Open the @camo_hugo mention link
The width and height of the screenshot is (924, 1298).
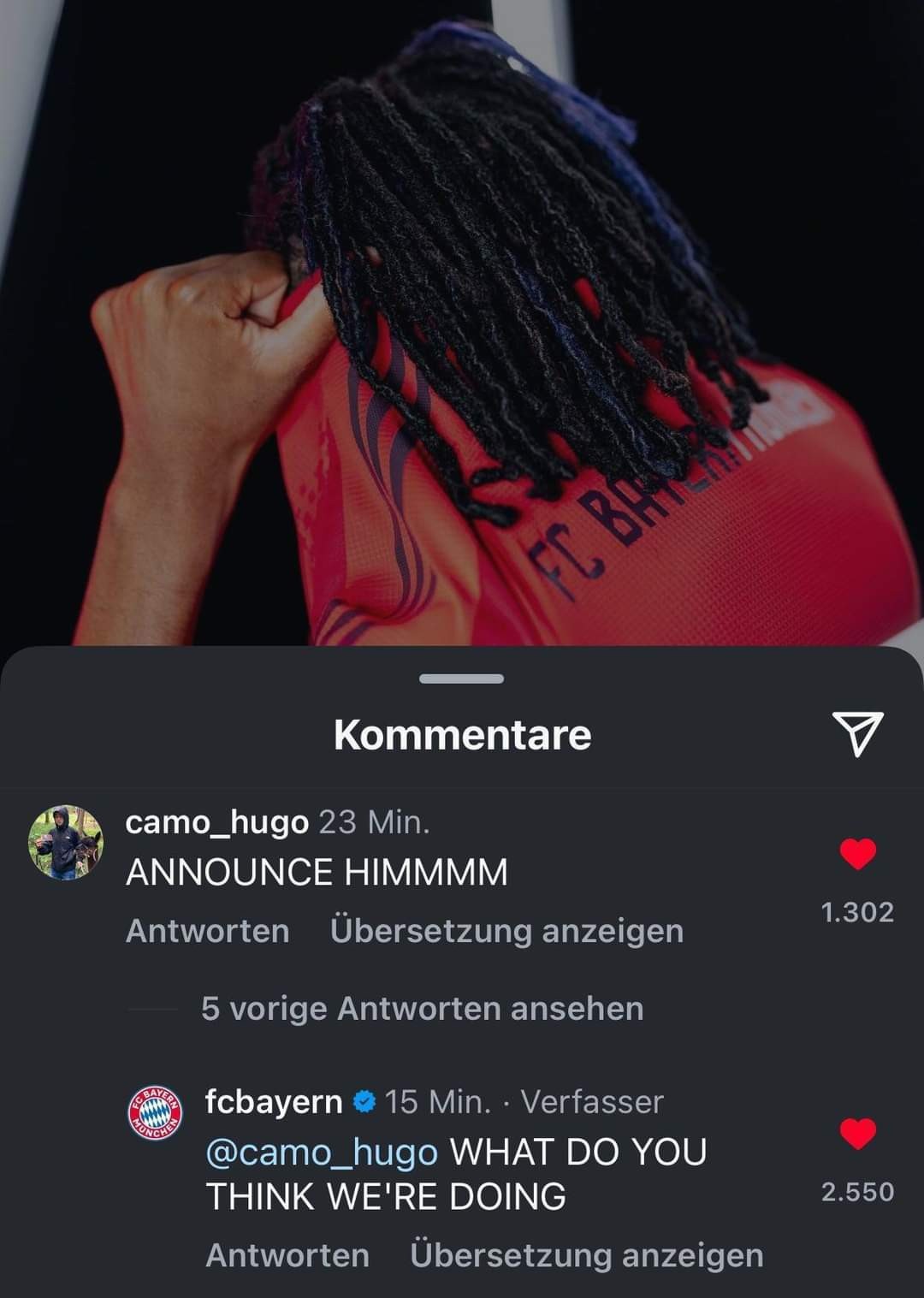322,1153
